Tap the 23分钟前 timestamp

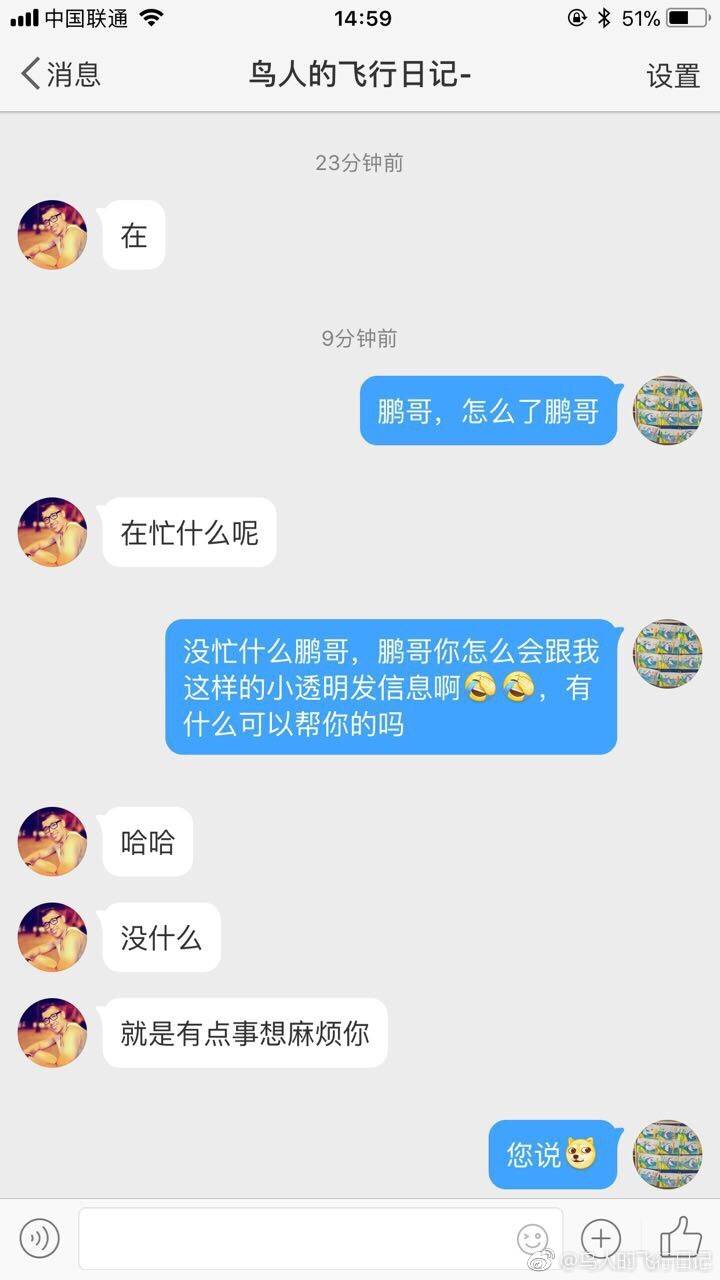click(x=360, y=163)
